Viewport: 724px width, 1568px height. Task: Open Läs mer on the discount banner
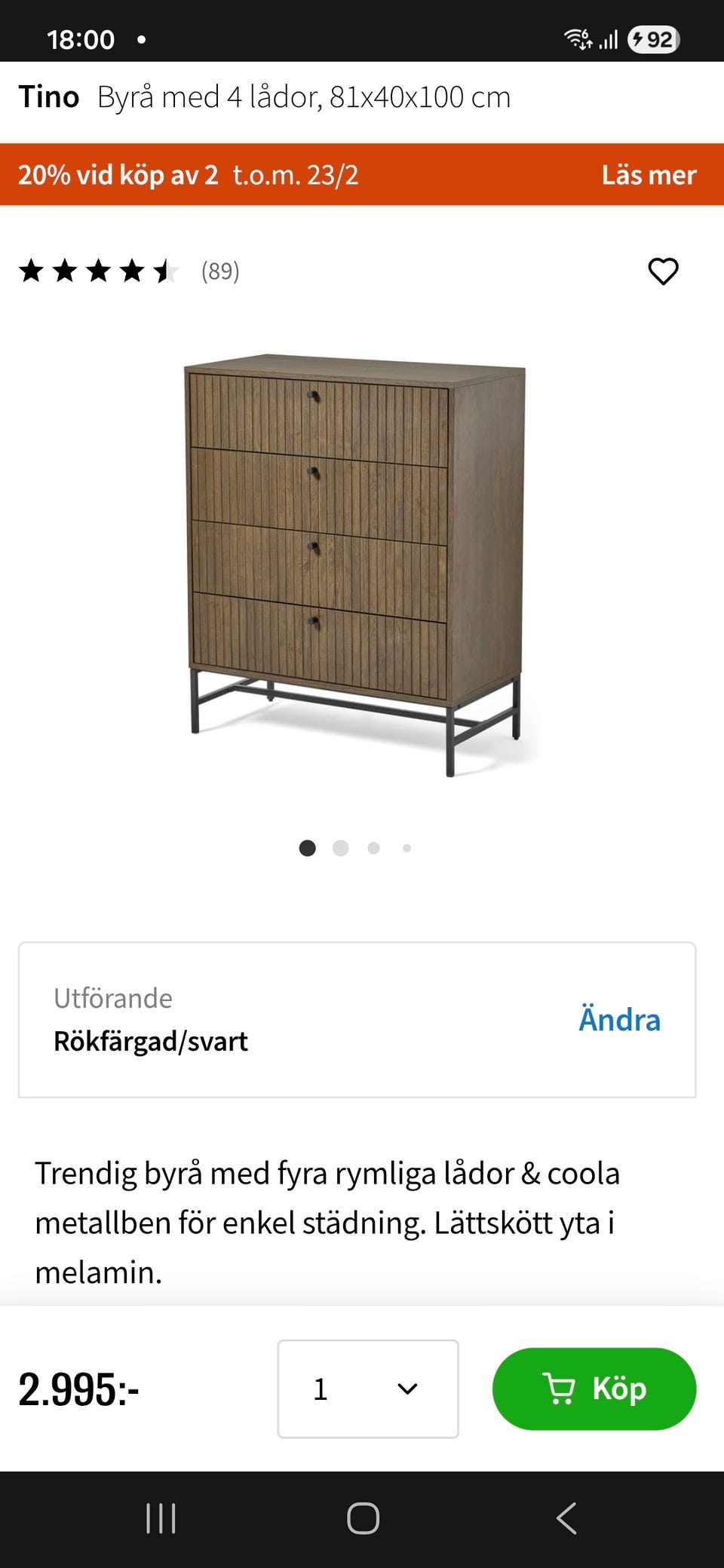[649, 174]
